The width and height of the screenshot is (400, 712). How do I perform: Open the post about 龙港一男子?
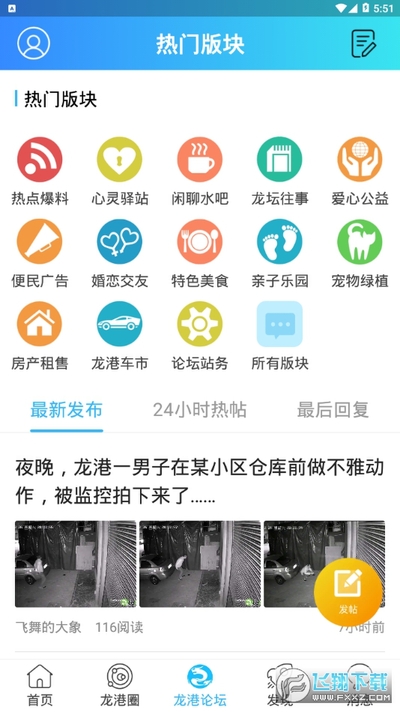click(200, 482)
